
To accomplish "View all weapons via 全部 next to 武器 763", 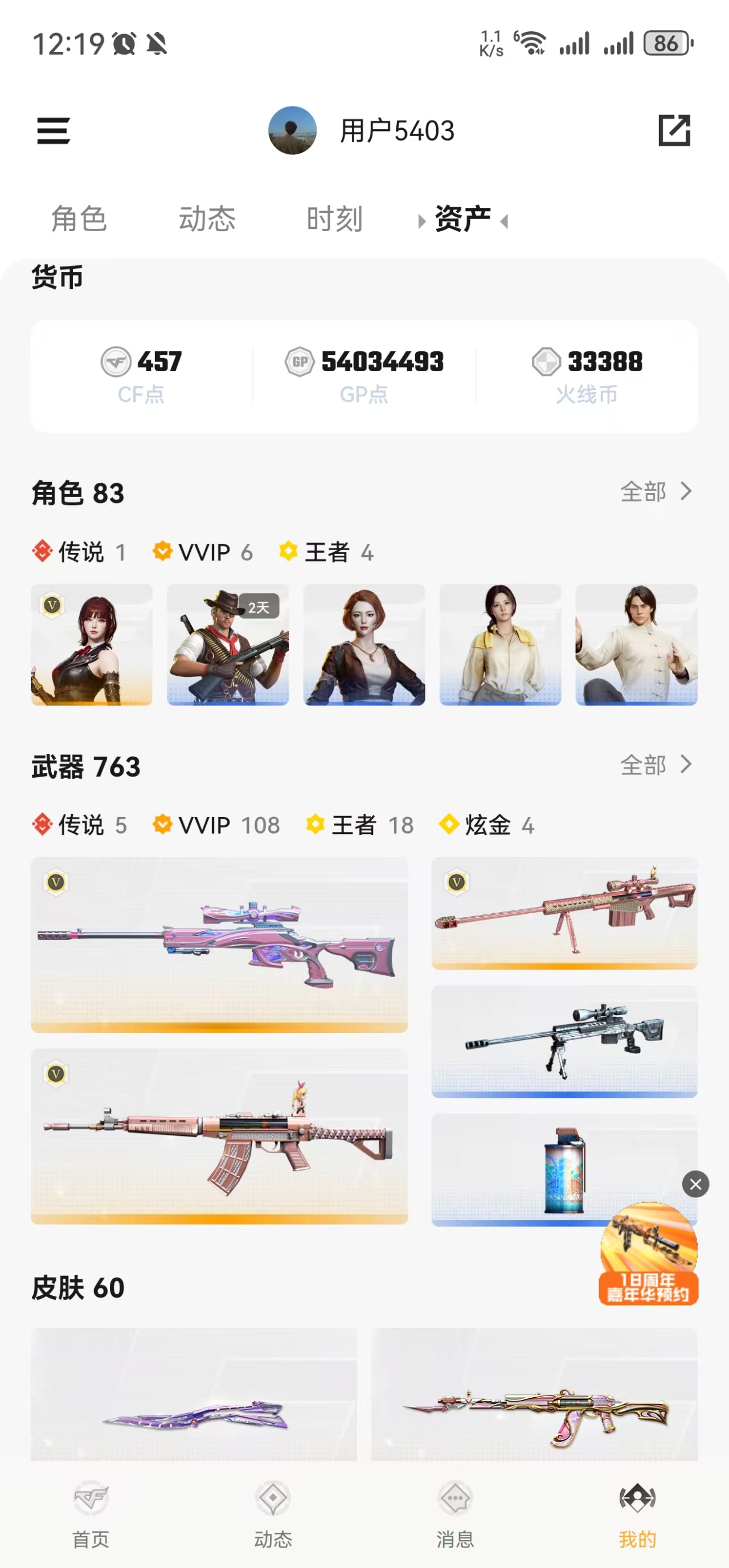I will [656, 765].
